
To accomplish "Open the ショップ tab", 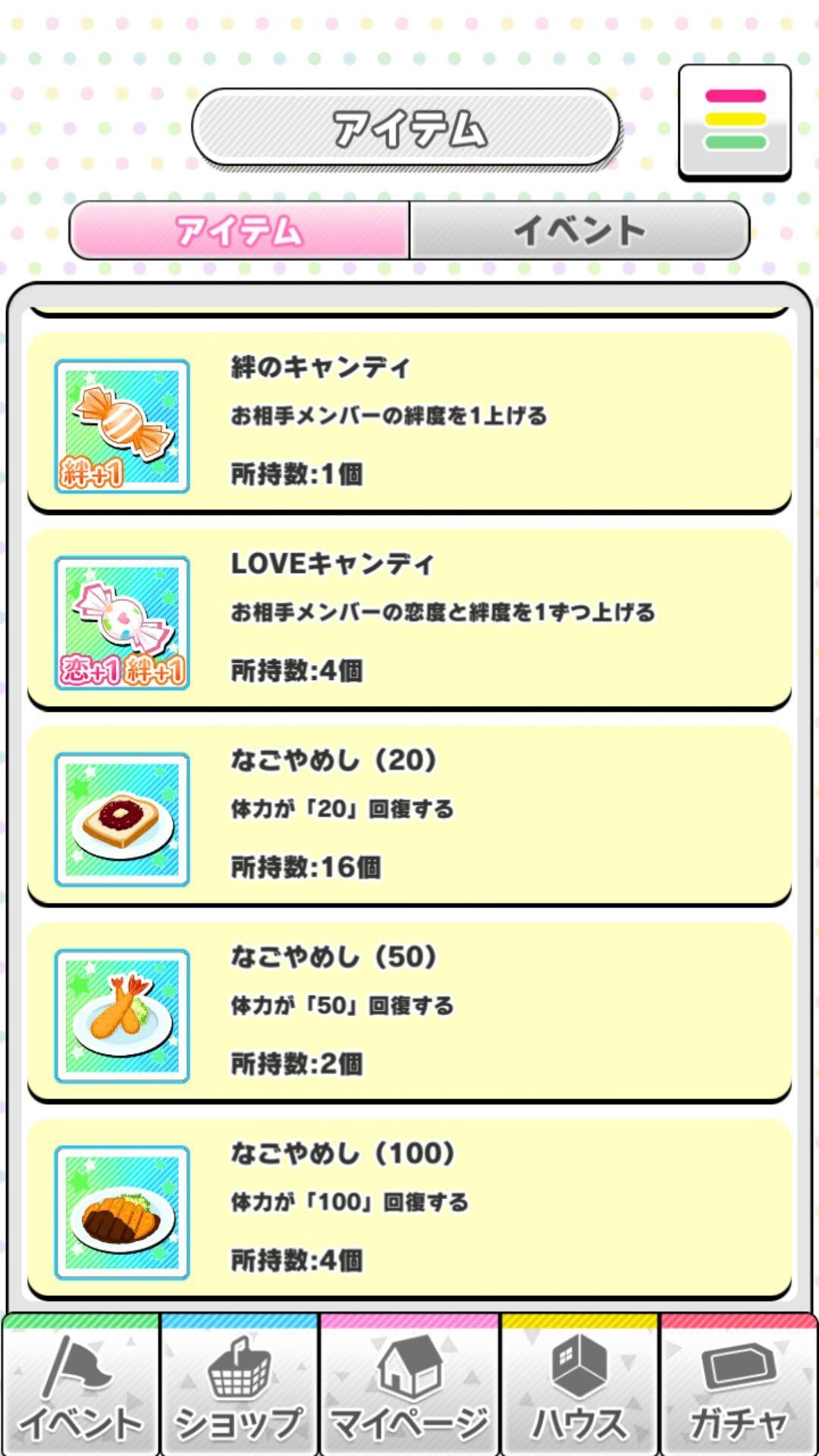I will [240, 1386].
